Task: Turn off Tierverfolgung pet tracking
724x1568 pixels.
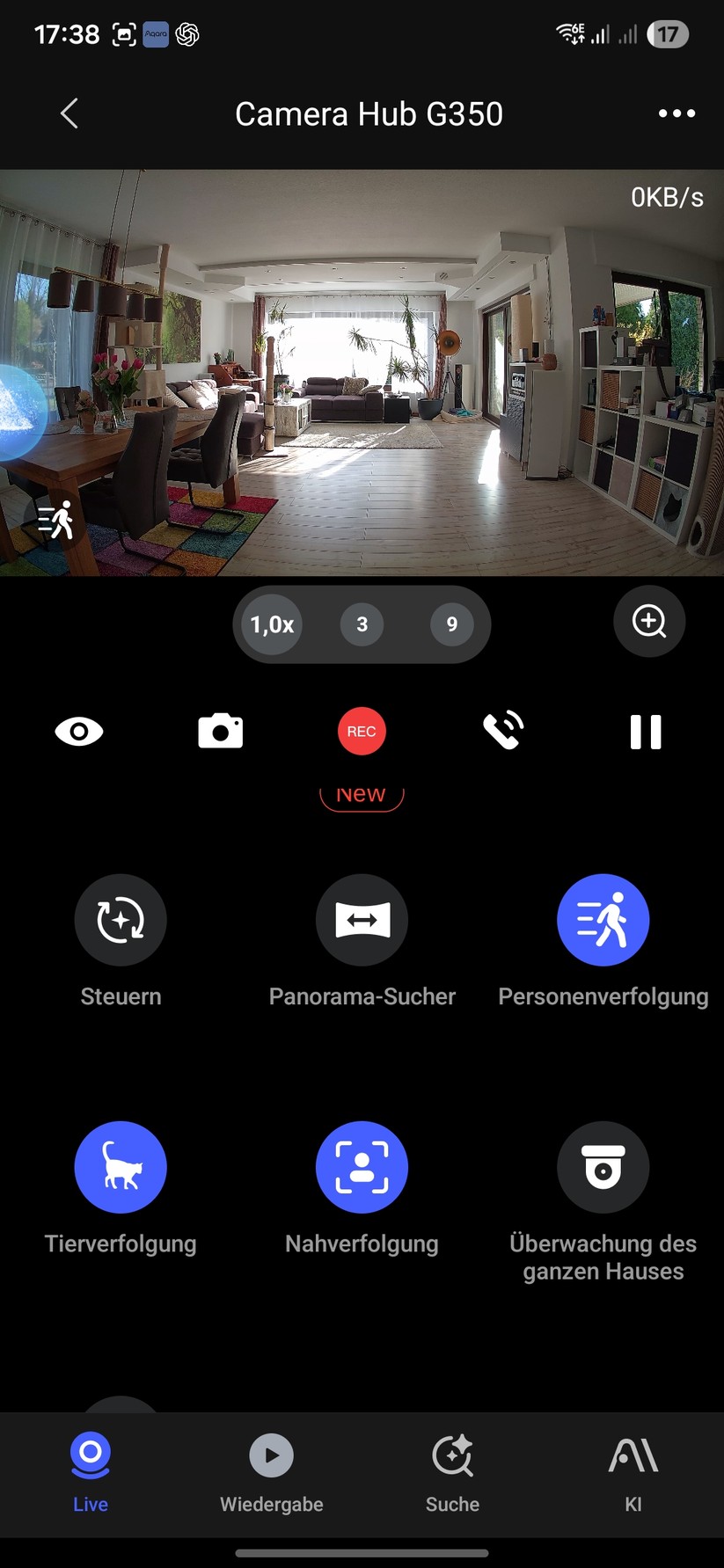Action: pyautogui.click(x=121, y=1167)
